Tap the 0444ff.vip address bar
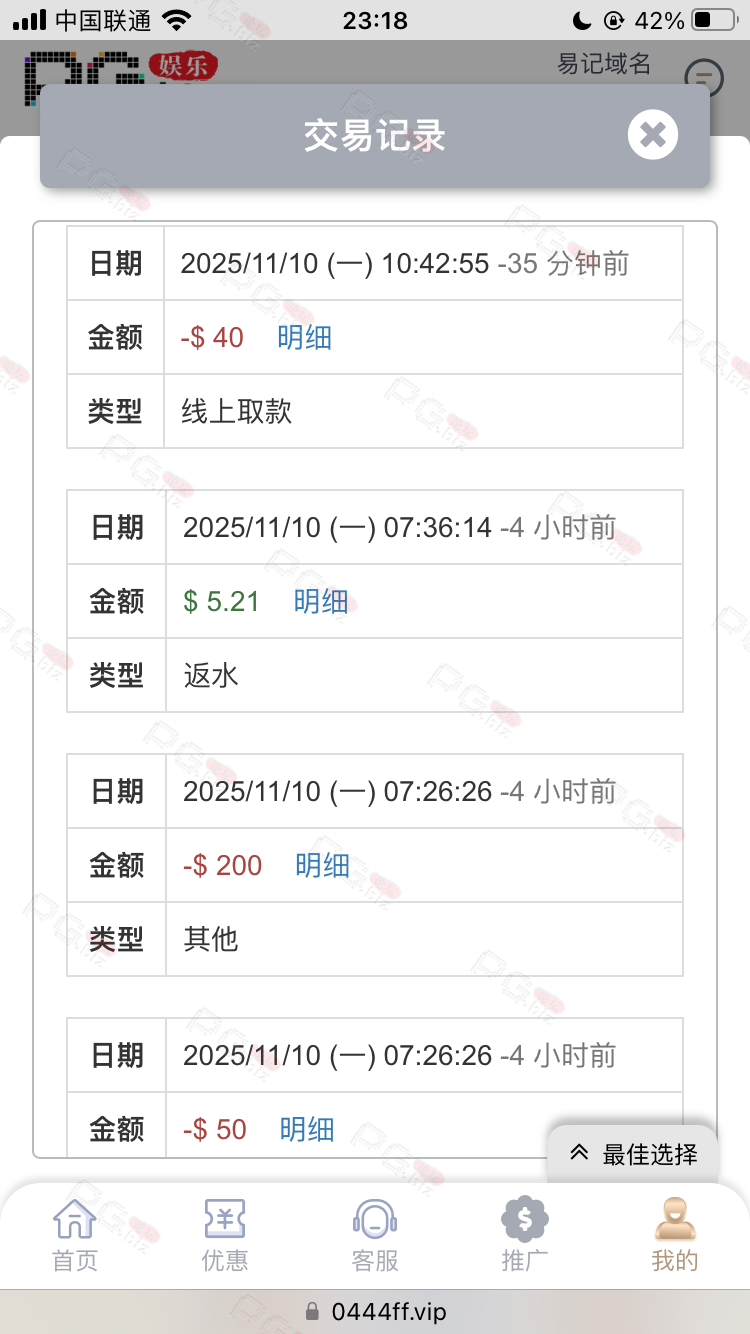This screenshot has height=1334, width=750. 375,1311
